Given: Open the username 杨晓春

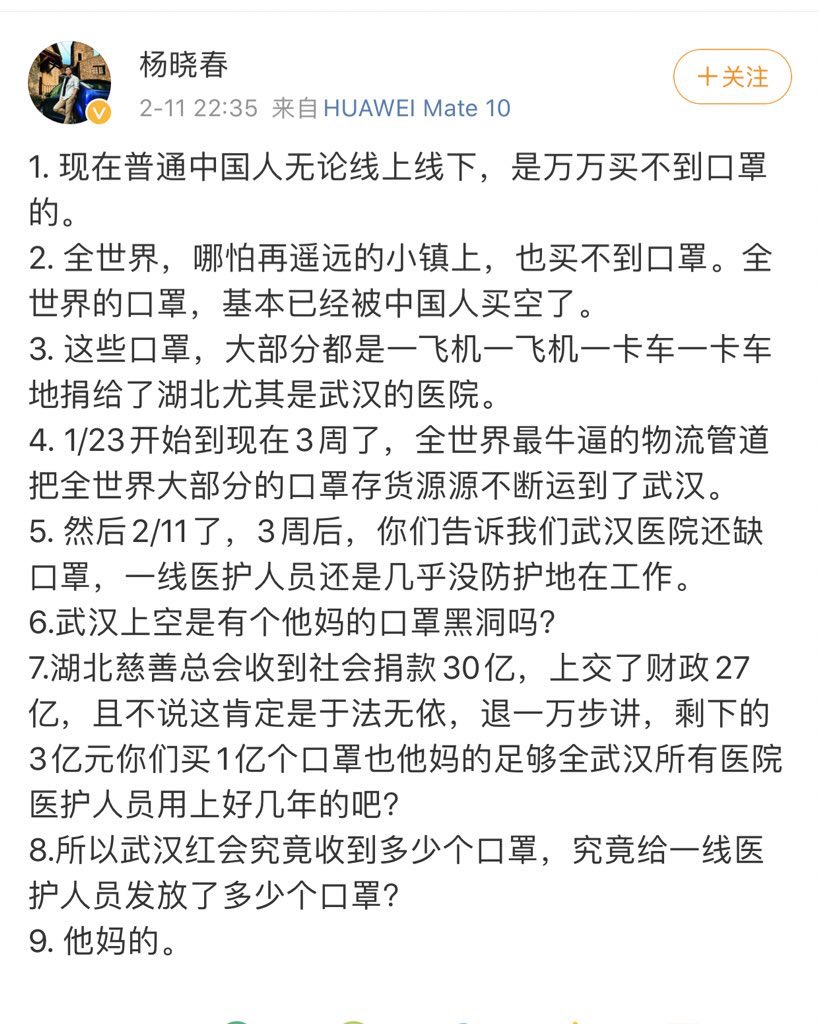Looking at the screenshot, I should pyautogui.click(x=184, y=65).
